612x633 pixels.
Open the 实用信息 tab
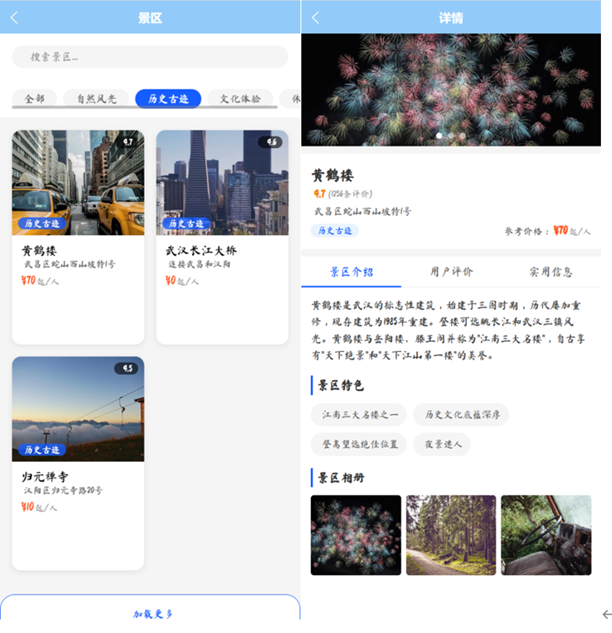(551, 272)
